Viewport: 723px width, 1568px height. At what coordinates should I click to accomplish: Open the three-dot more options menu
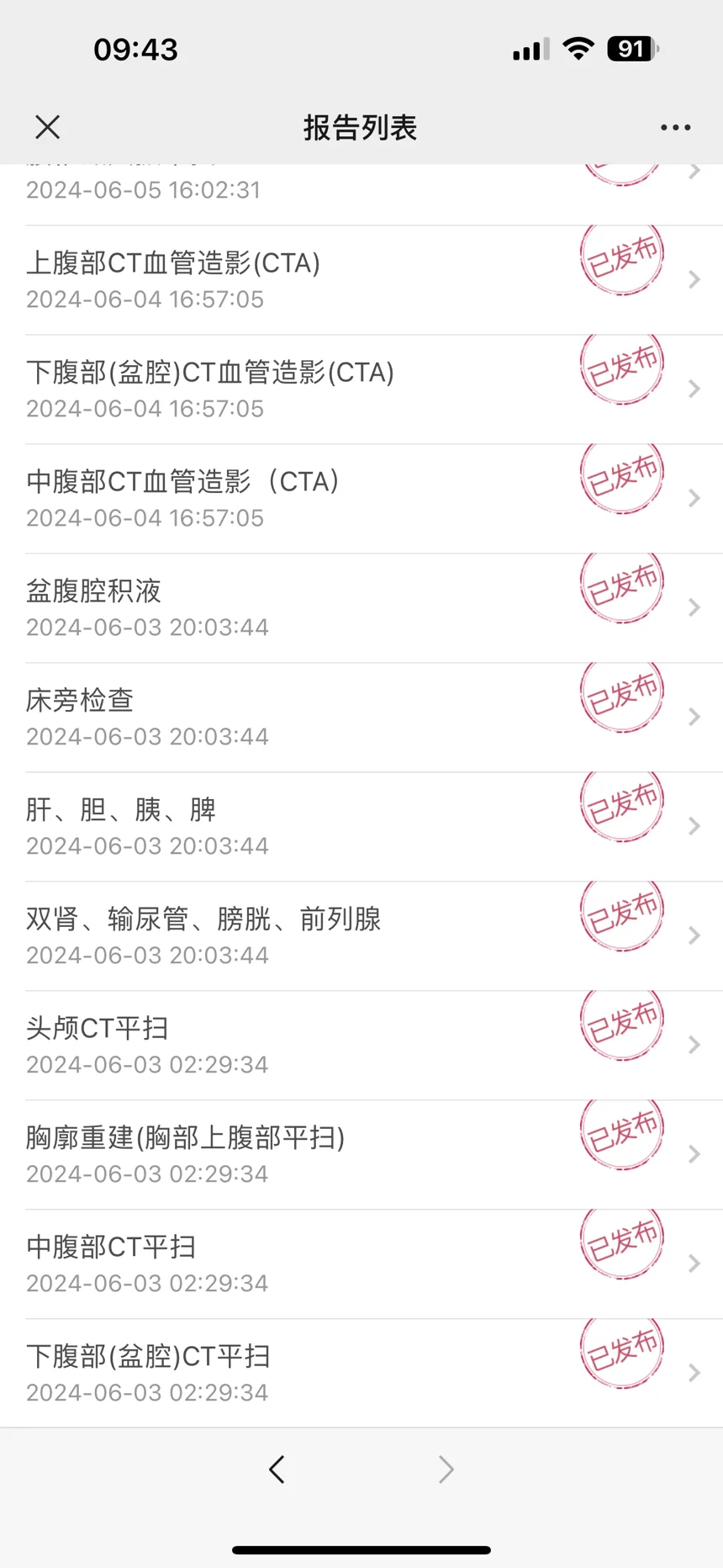pyautogui.click(x=675, y=128)
